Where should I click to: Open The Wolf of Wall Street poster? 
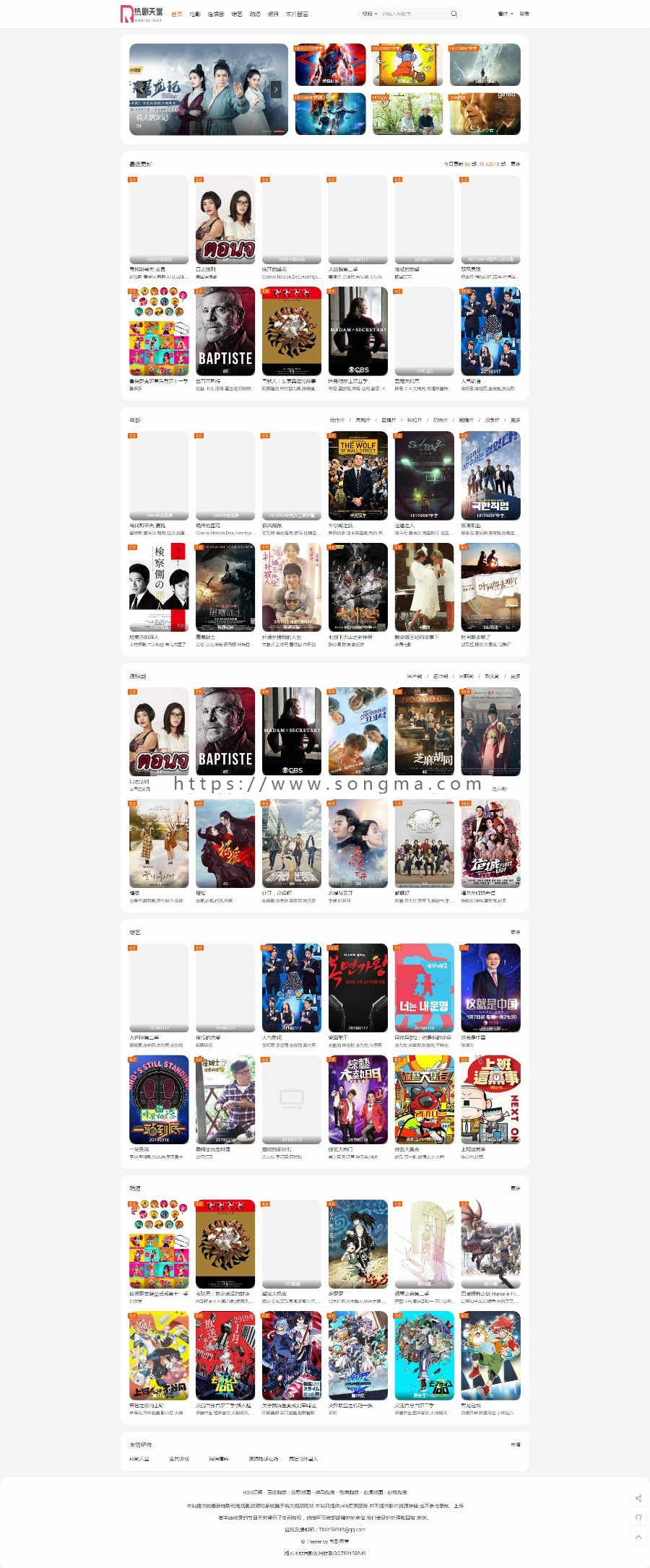(357, 475)
